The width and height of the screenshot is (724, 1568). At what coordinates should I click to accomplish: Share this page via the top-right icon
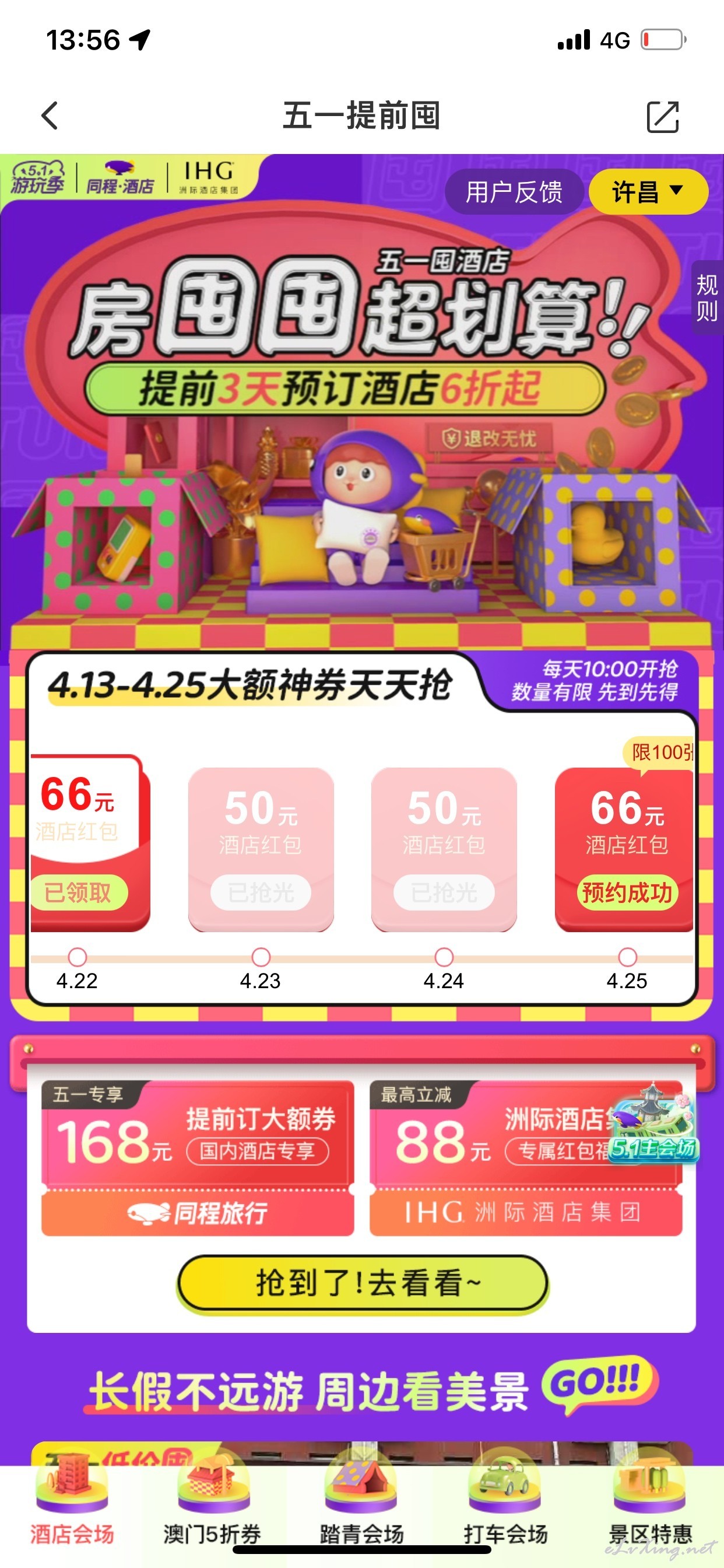click(662, 116)
